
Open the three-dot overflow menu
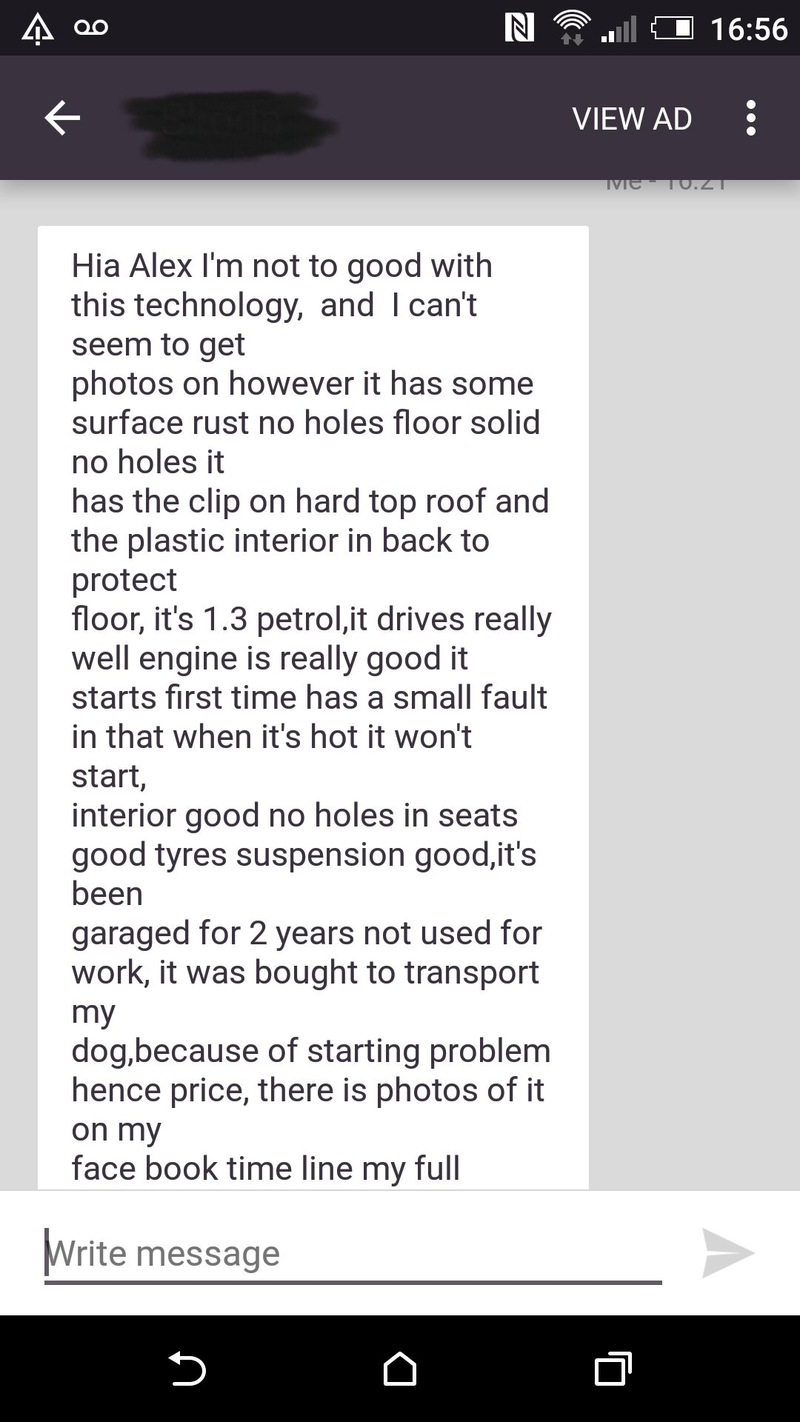coord(750,119)
